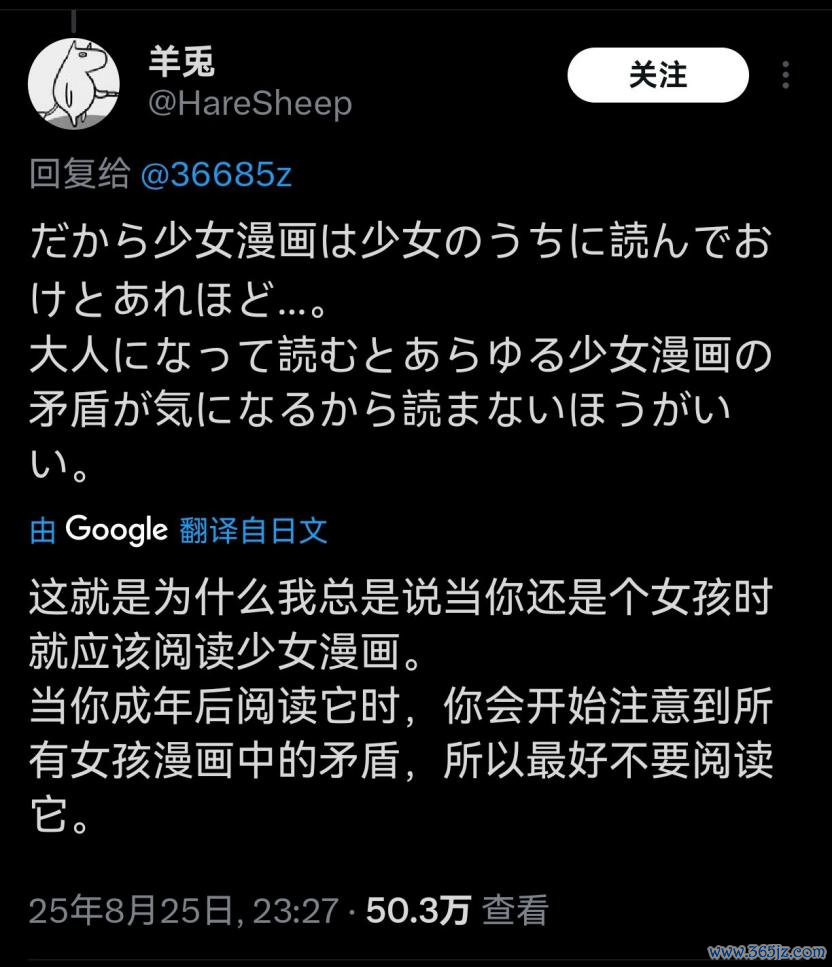Image resolution: width=832 pixels, height=967 pixels.
Task: View the @HareSheep profile handle
Action: (250, 104)
